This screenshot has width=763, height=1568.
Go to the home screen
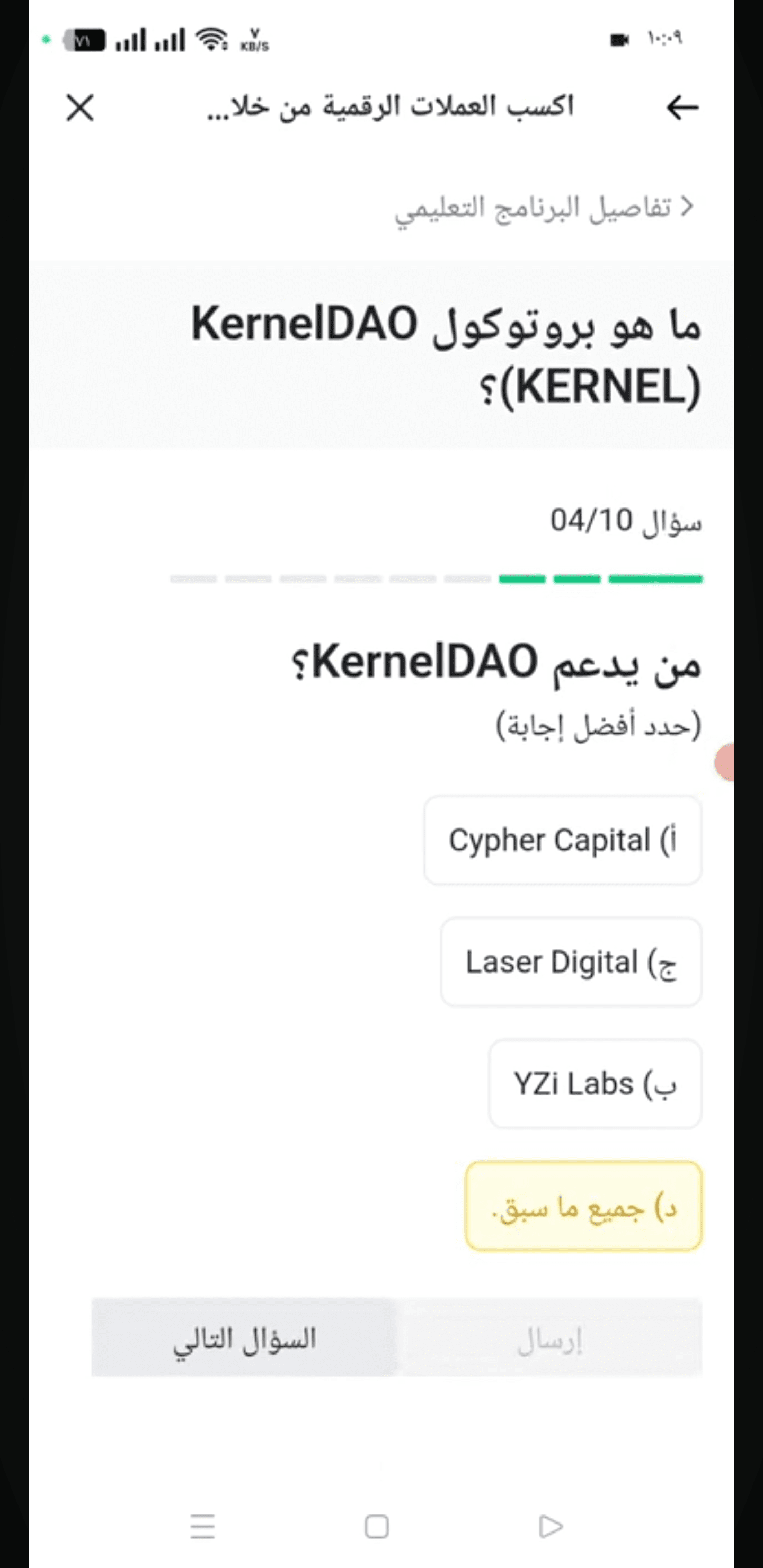pos(376,1526)
